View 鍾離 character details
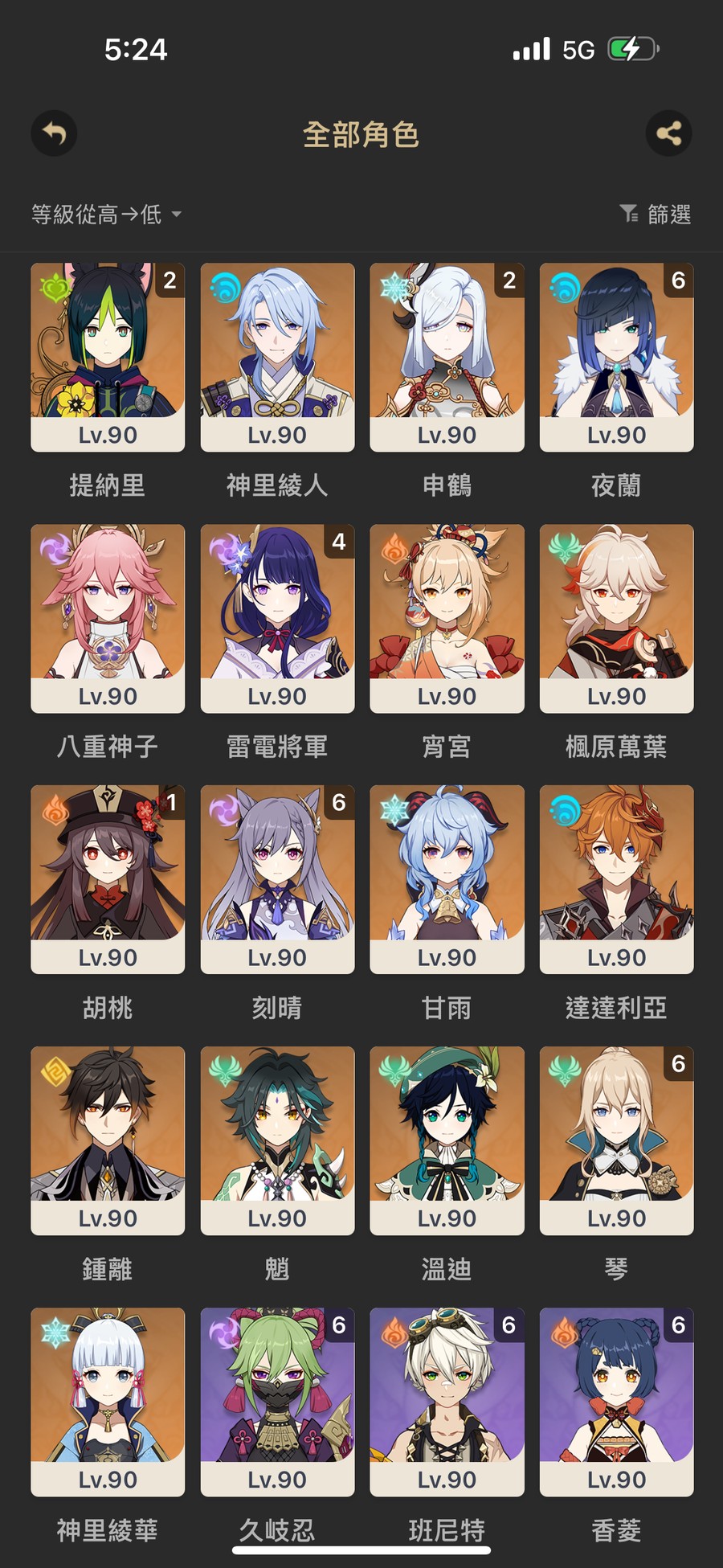Viewport: 723px width, 1568px height. click(x=108, y=1140)
